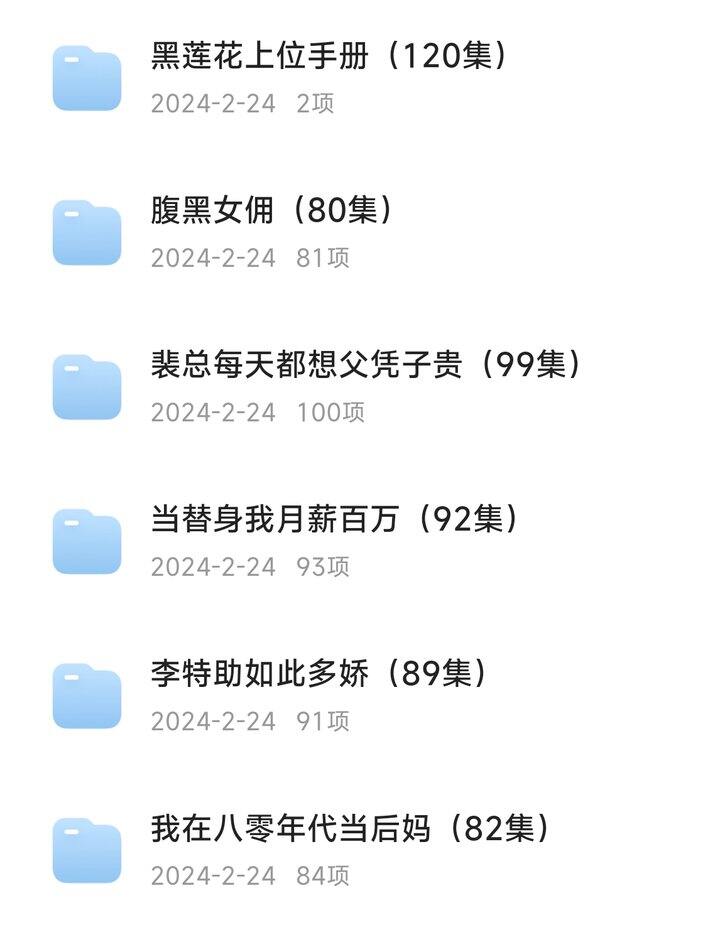The height and width of the screenshot is (935, 720).
Task: Tap the 我在八零年代当后妈（82集）folder
Action: point(350,829)
